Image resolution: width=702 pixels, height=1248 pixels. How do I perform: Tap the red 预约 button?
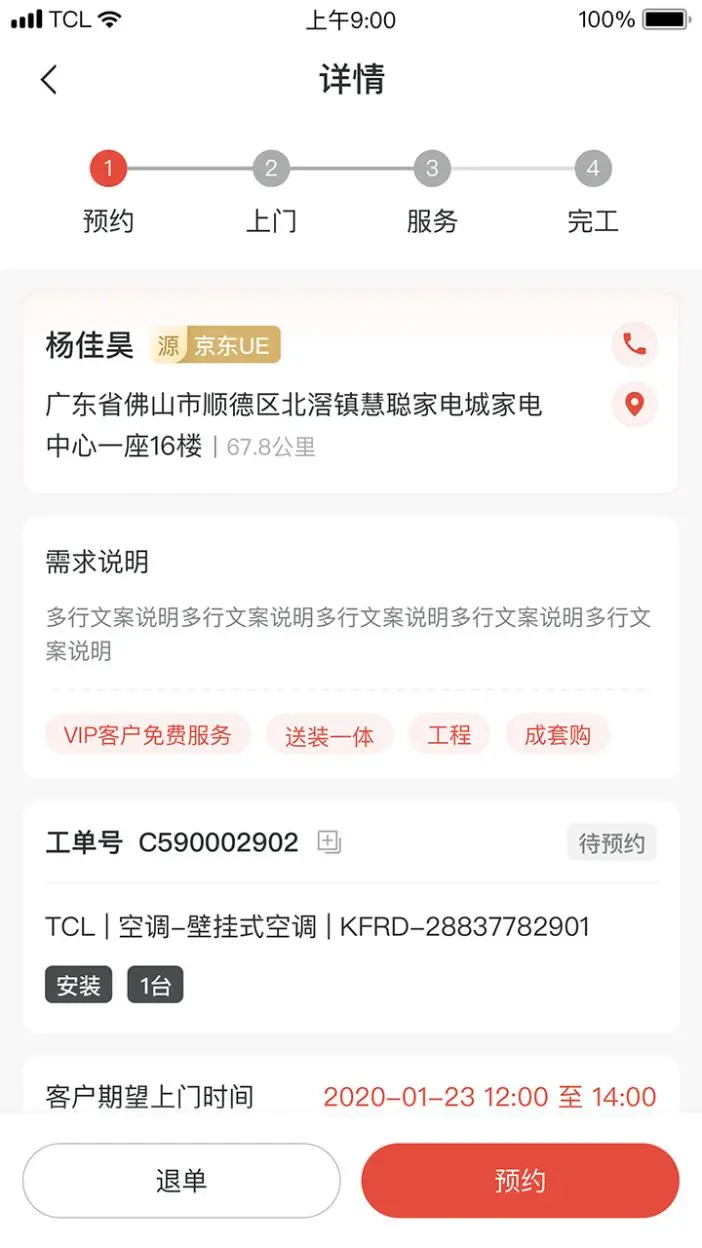[520, 1180]
